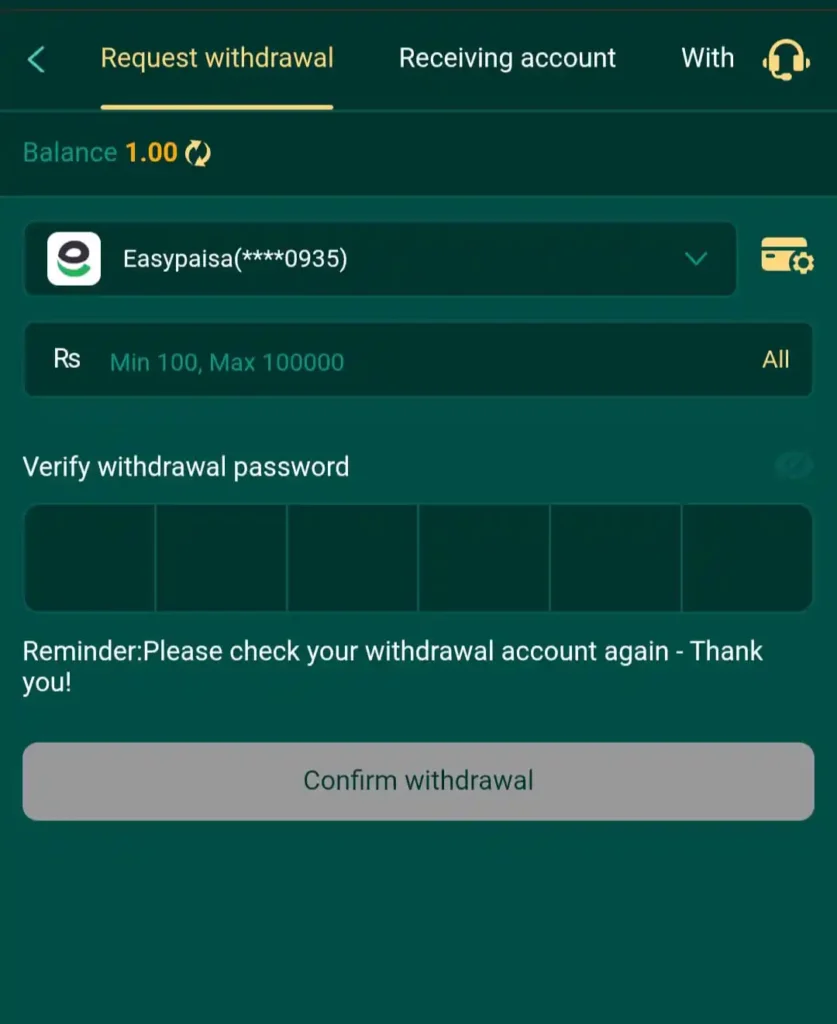
Task: Open customer support headset icon
Action: coord(785,60)
